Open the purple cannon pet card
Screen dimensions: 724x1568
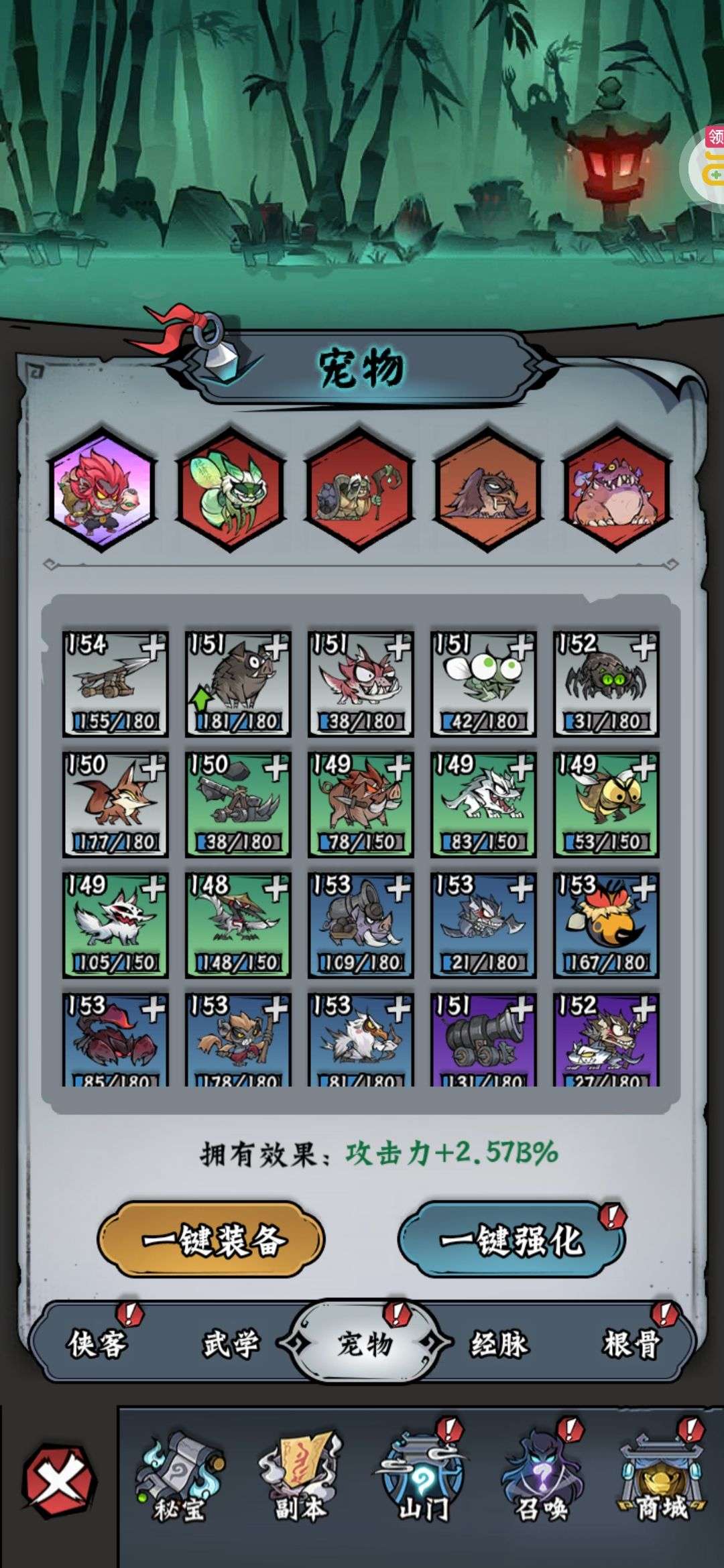coord(483,1039)
